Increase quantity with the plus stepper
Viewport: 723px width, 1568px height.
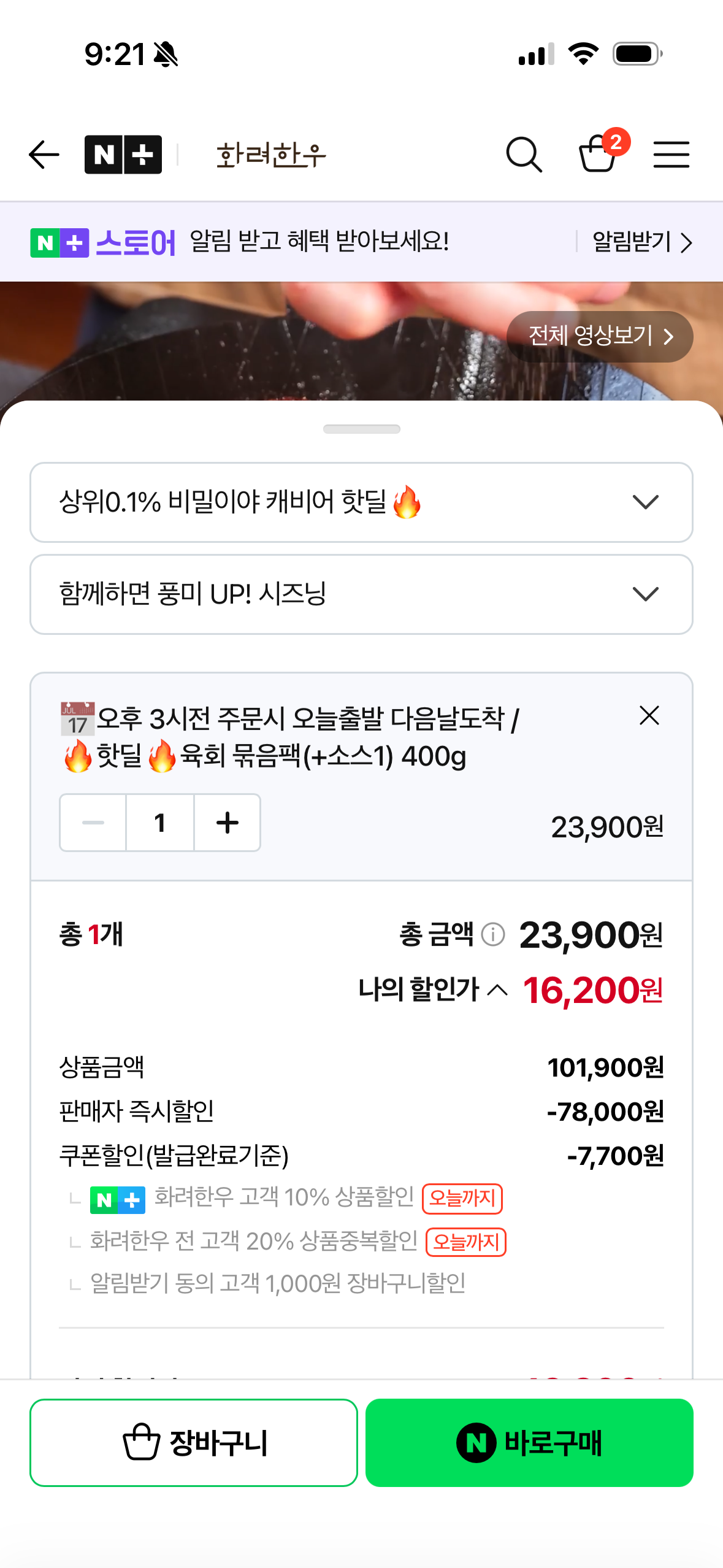click(226, 823)
